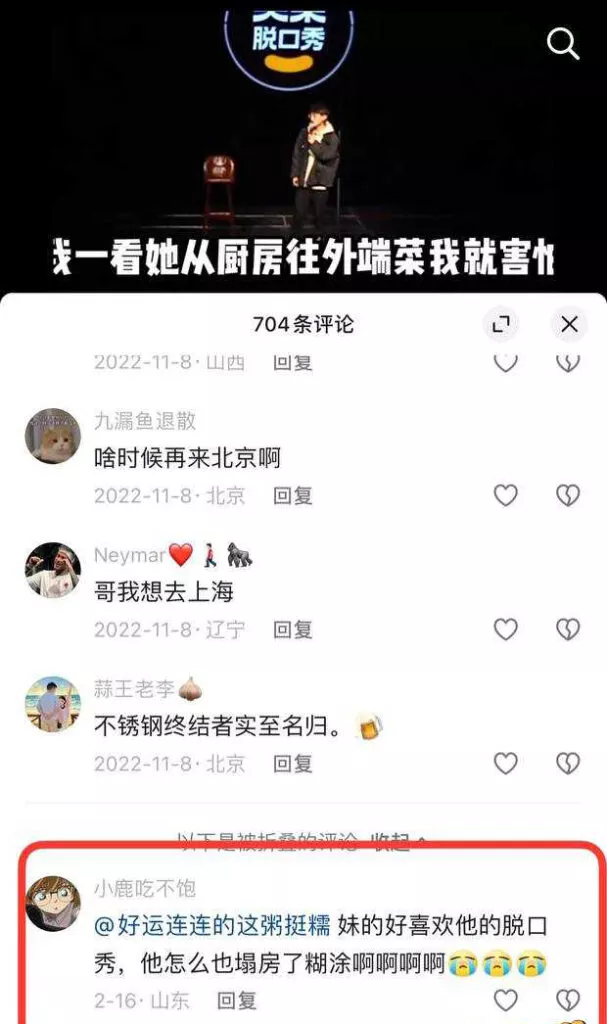Open search from the video's top corner
This screenshot has height=1024, width=607.
pyautogui.click(x=563, y=44)
